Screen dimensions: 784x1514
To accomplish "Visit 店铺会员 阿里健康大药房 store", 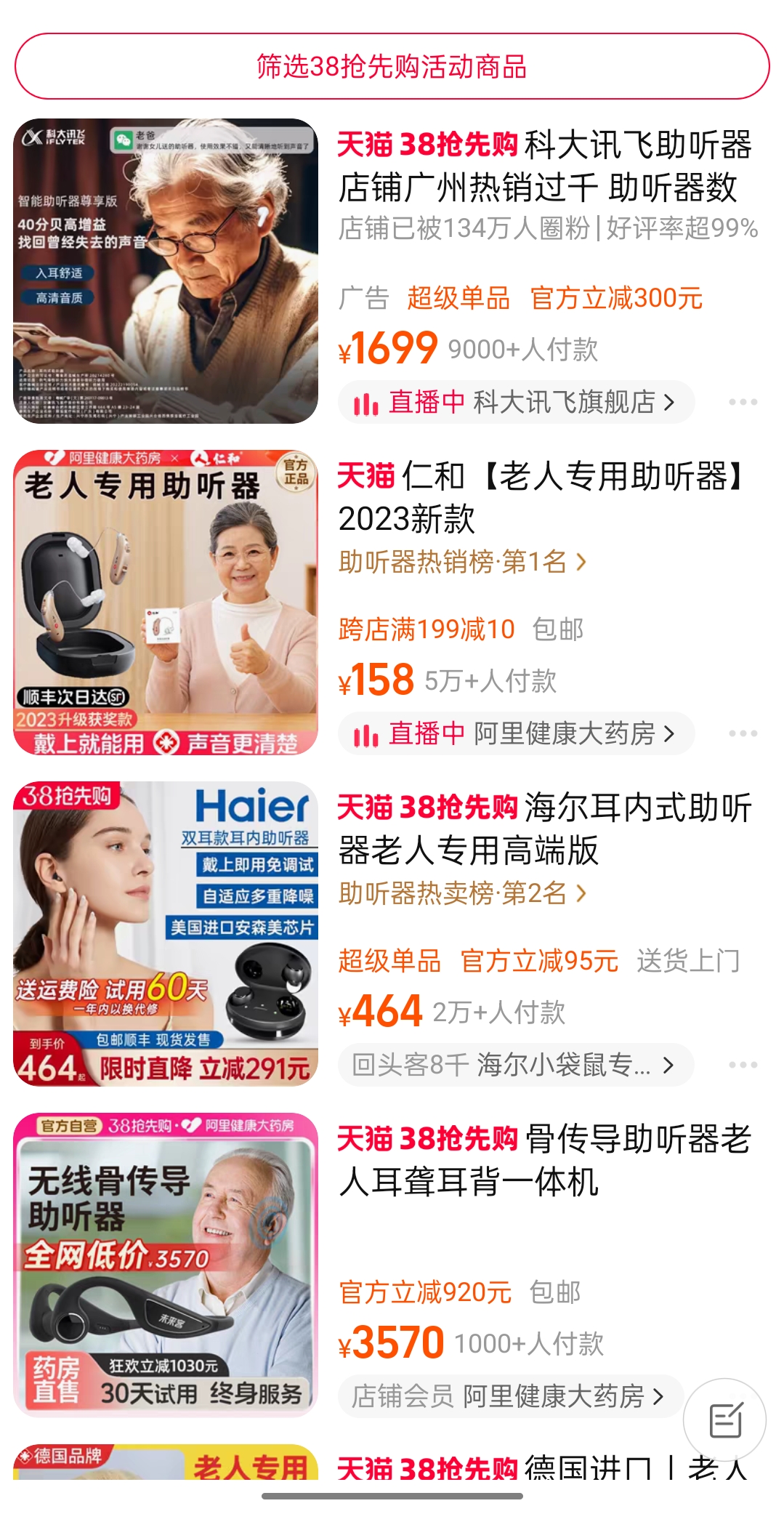I will pos(509,1396).
